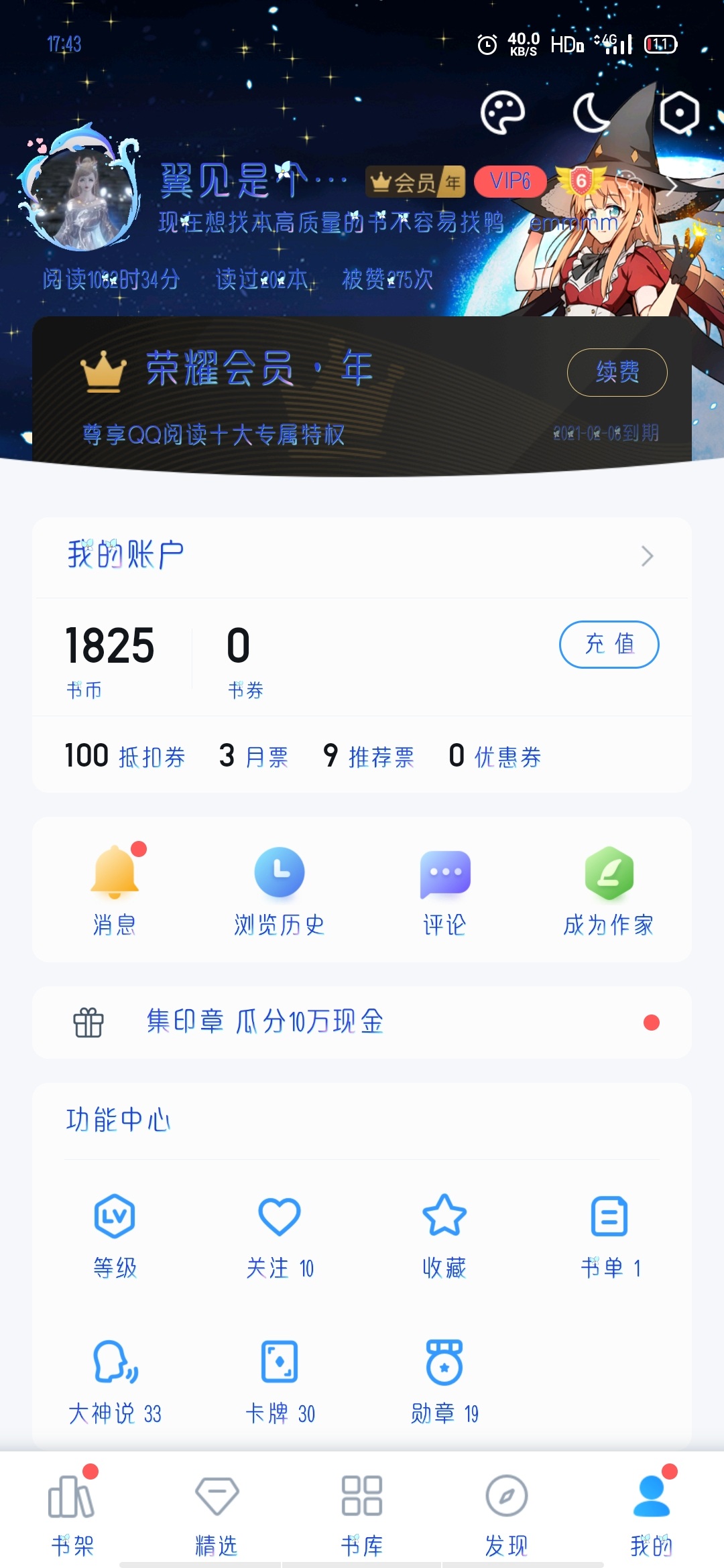
Task: Toggle night mode moon icon
Action: (591, 113)
